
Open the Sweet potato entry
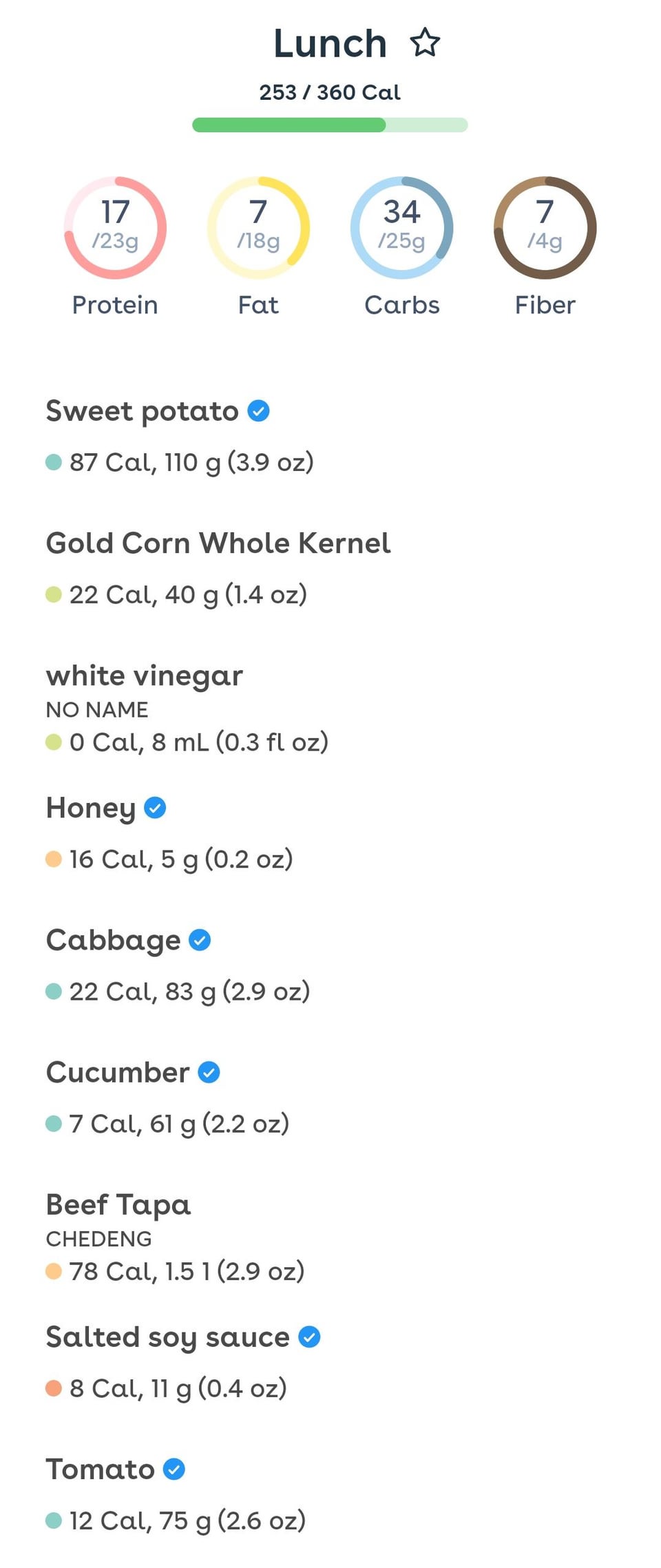142,411
